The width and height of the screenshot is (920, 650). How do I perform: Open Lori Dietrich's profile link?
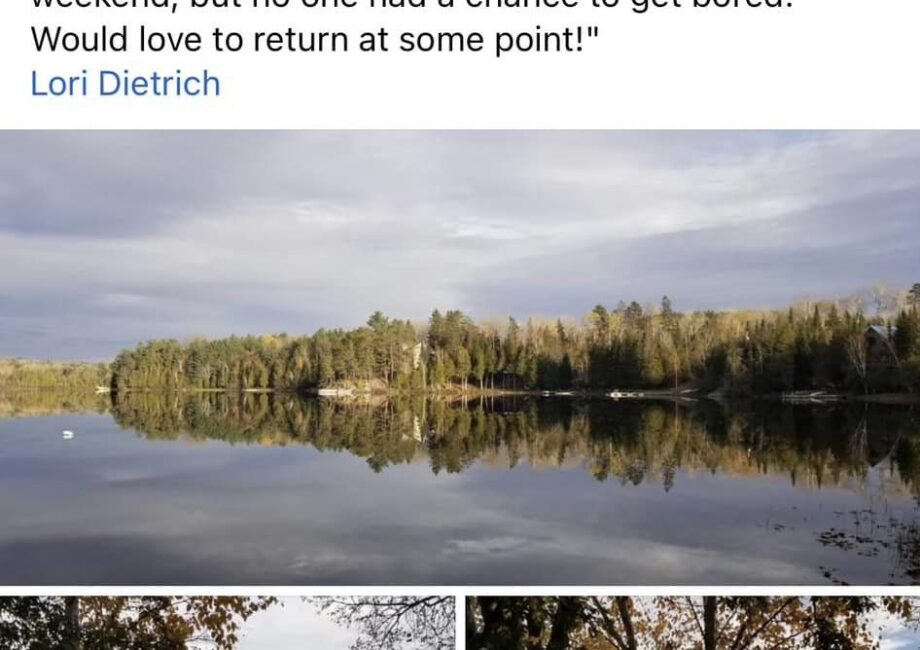tap(125, 84)
